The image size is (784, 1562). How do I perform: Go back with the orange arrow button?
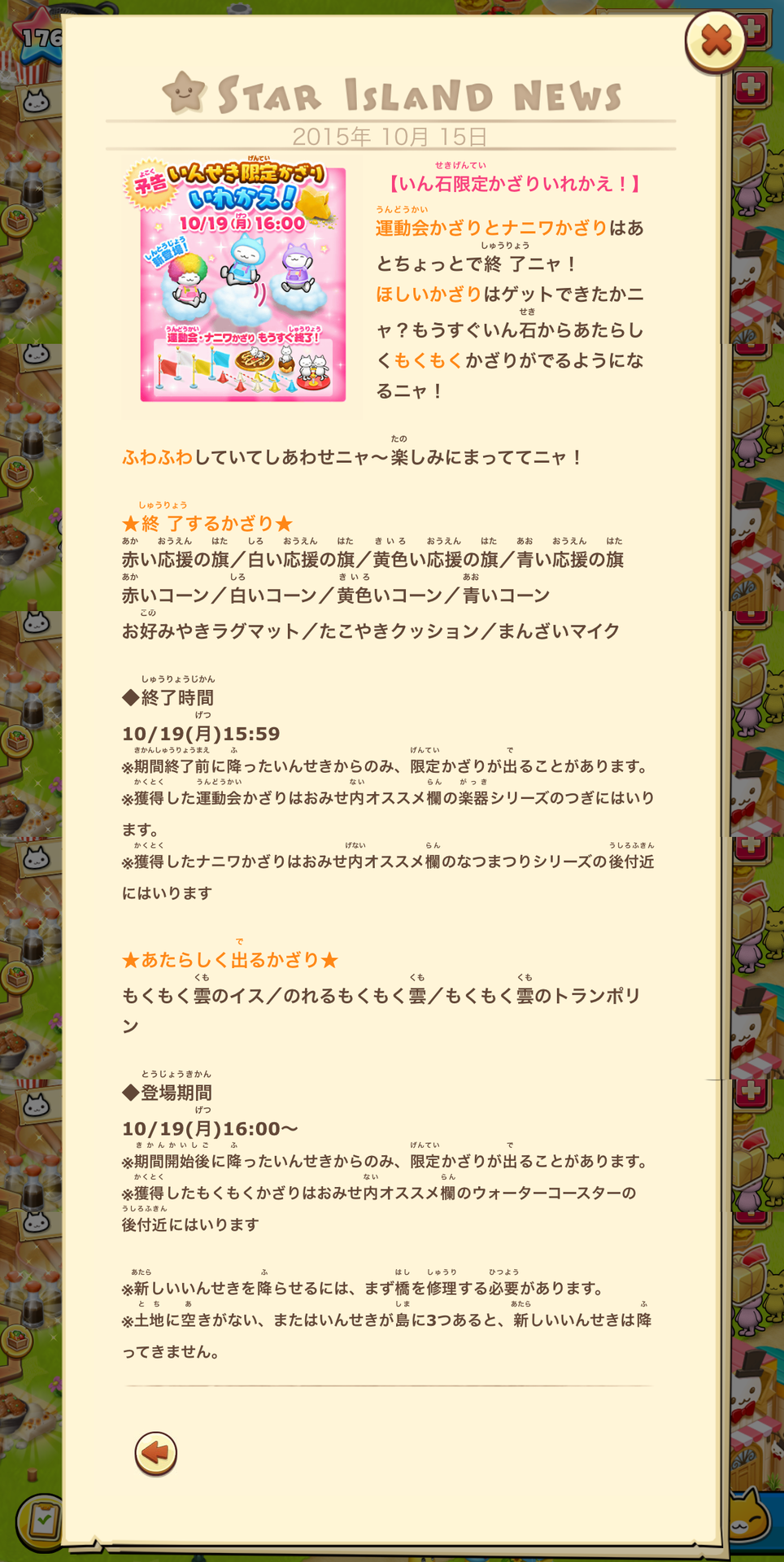tap(155, 1453)
